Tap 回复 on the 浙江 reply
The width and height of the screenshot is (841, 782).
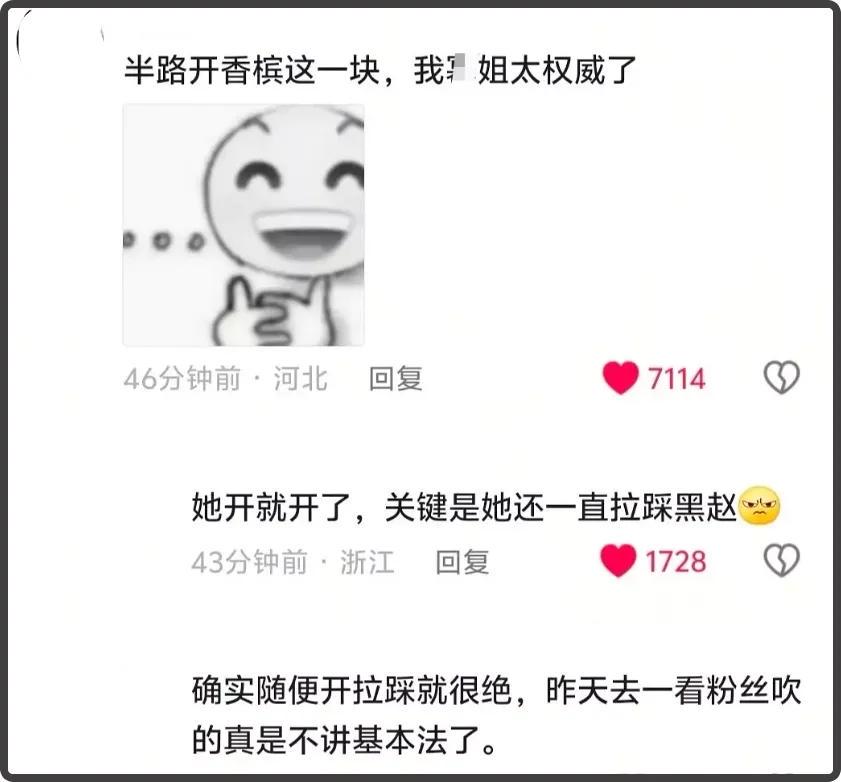pos(462,562)
